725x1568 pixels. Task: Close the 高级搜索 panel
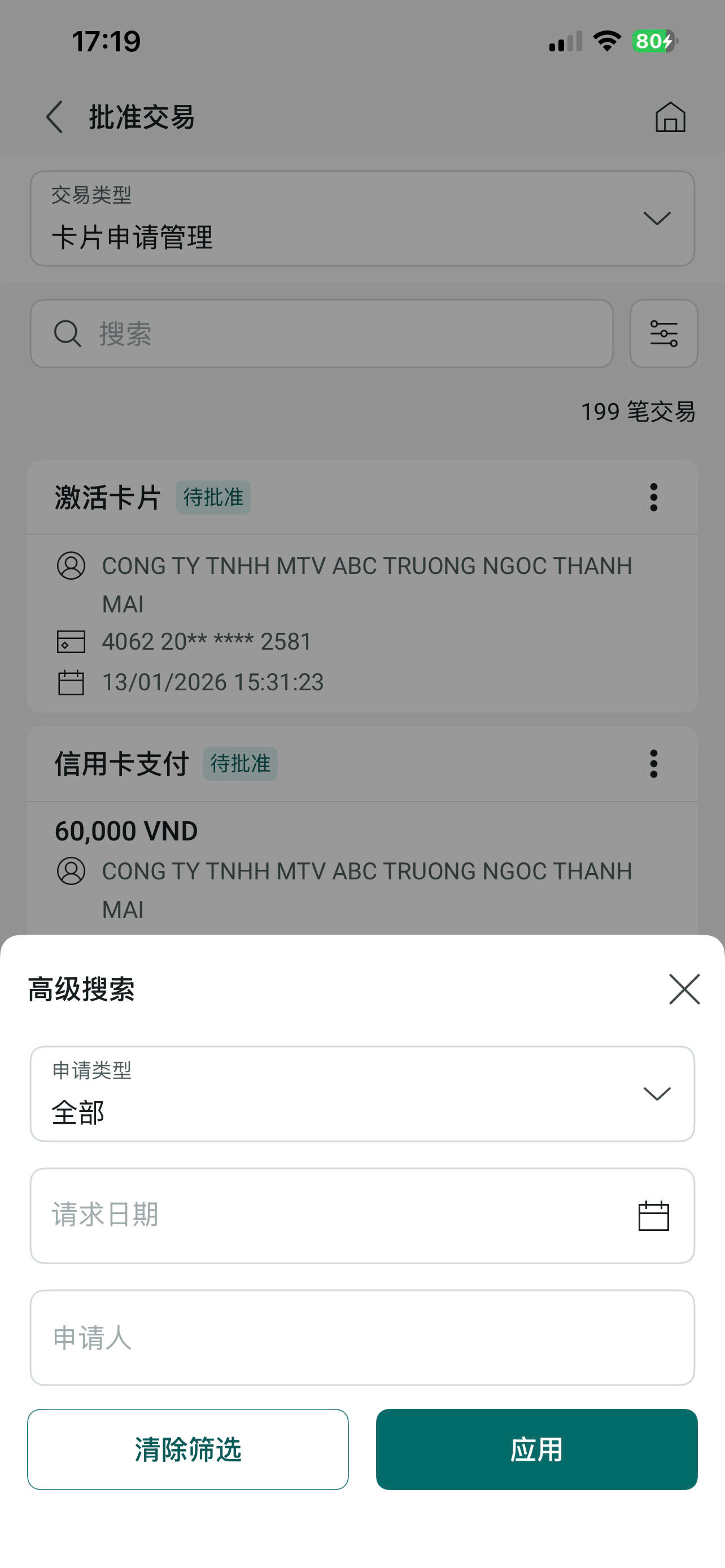click(x=684, y=988)
